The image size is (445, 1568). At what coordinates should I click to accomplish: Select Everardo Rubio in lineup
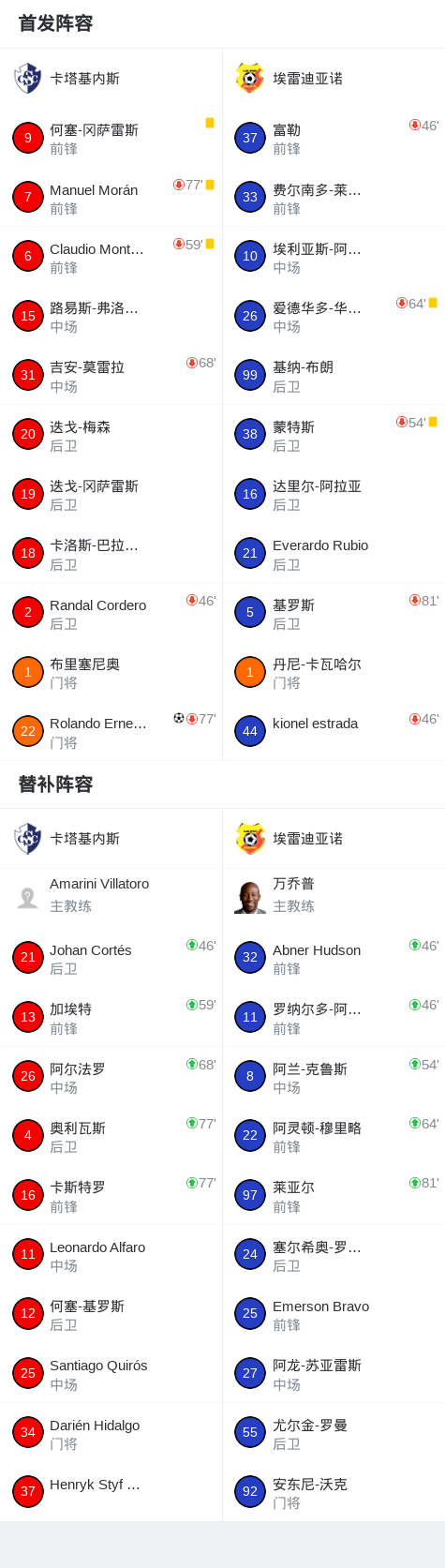coord(334,554)
